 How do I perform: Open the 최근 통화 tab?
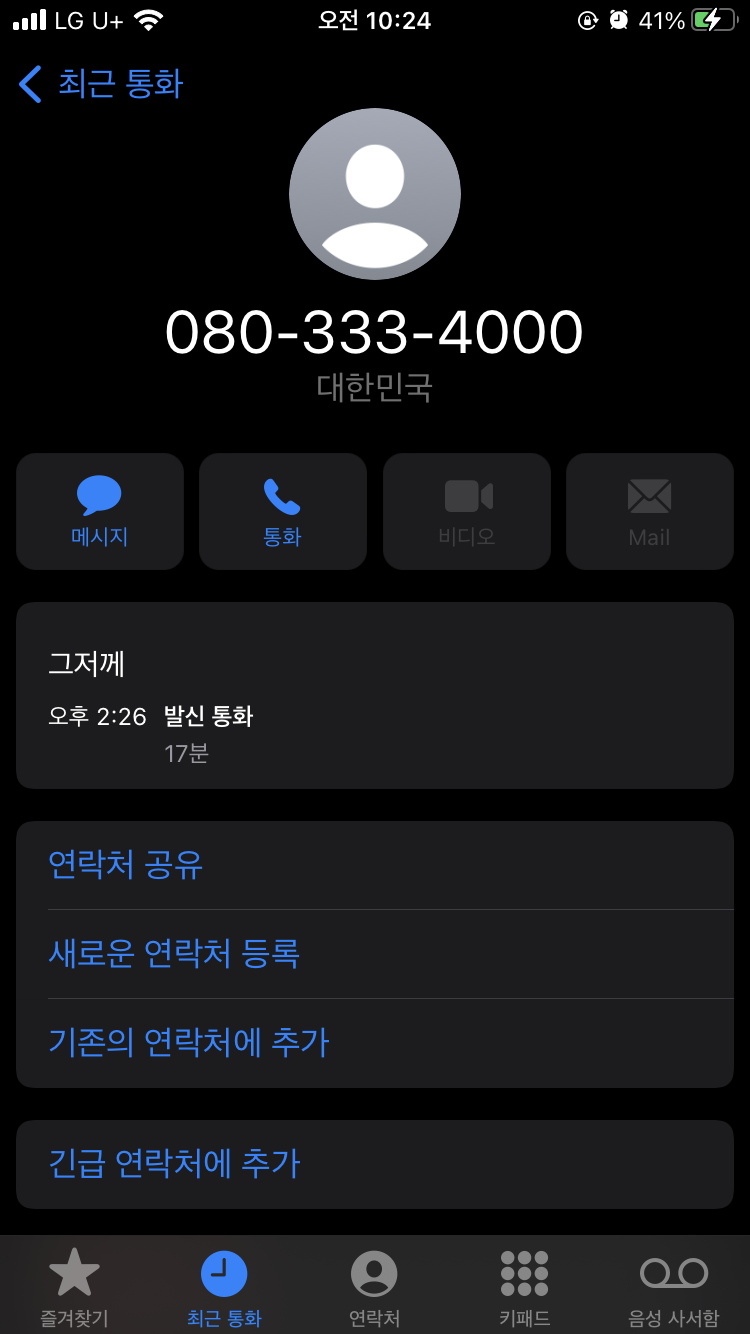click(224, 1288)
